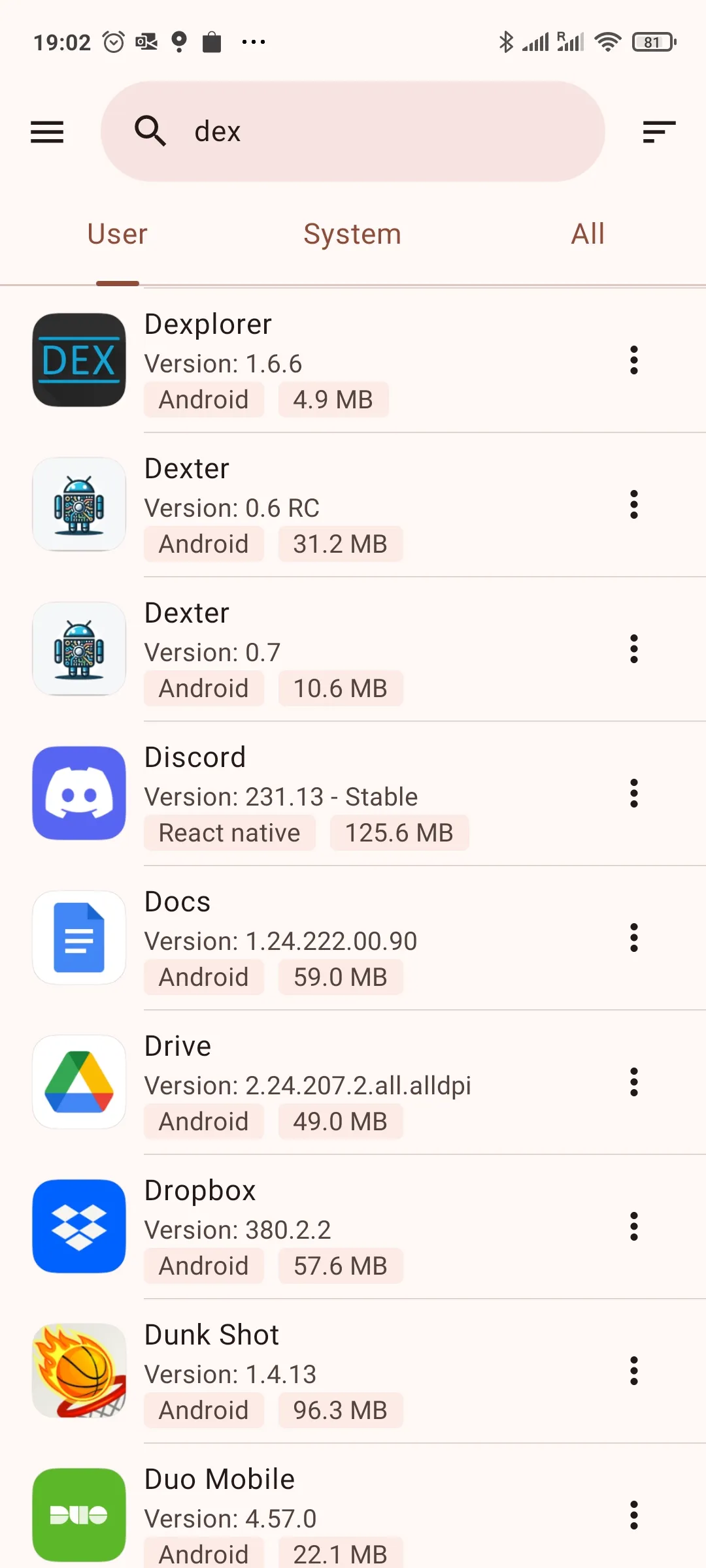
Task: Show options for Dexter version 0.7
Action: [633, 649]
